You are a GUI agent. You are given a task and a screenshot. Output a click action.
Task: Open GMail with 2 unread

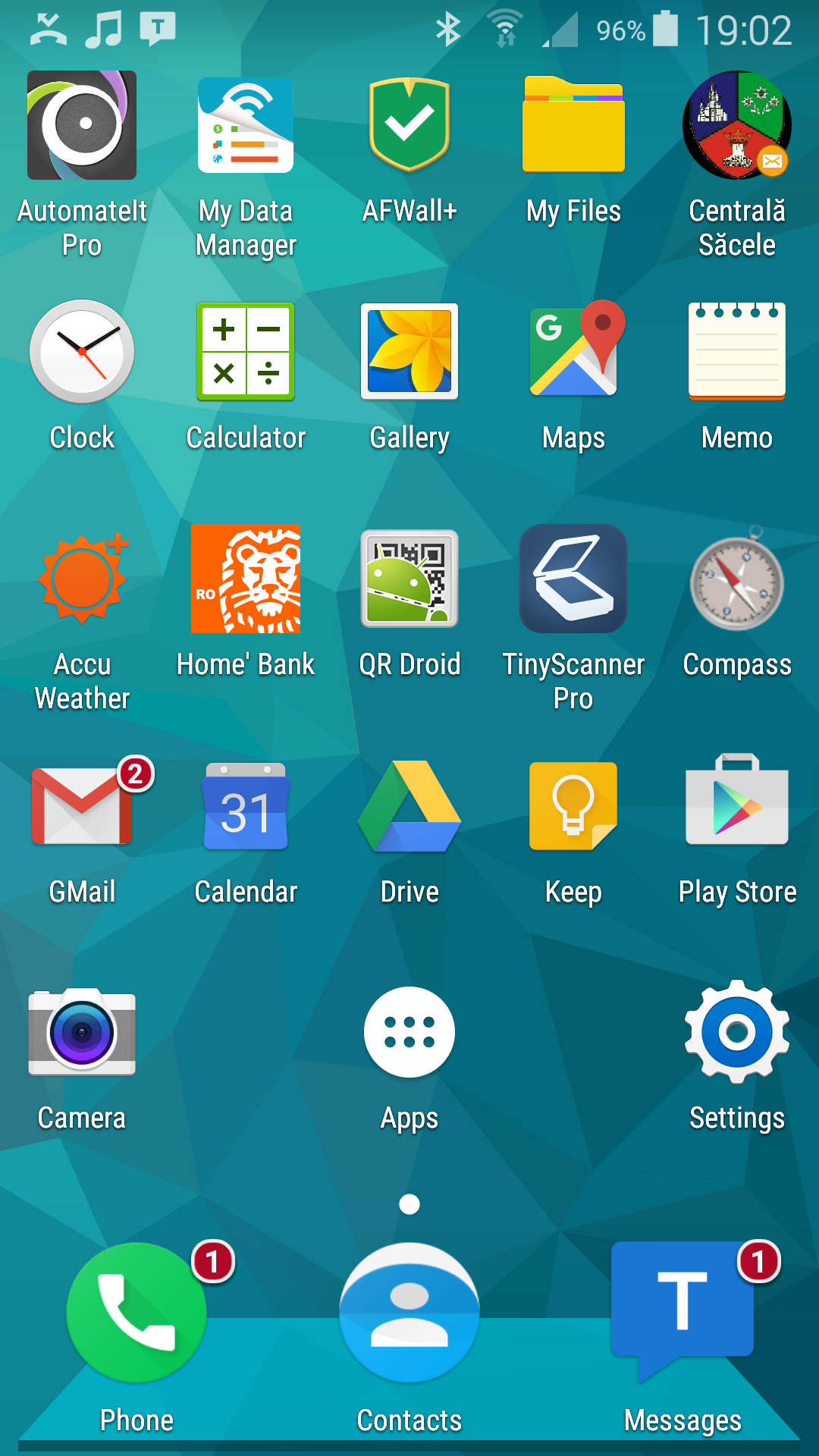point(82,807)
